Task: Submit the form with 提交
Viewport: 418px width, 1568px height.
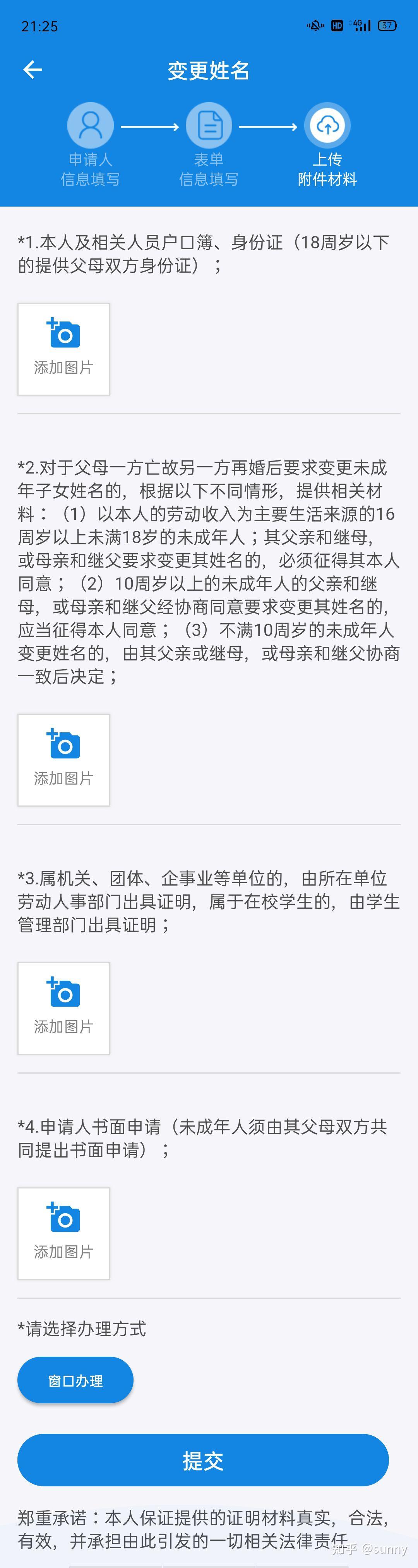Action: (x=203, y=1460)
